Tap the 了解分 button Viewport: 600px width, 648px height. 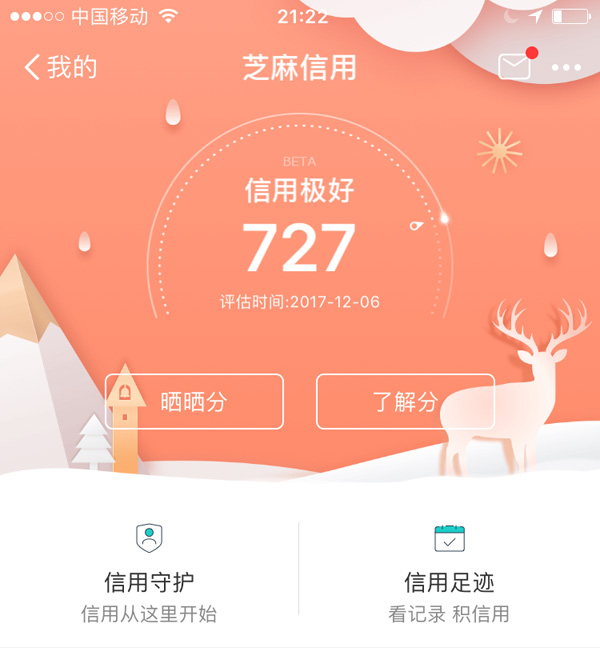tap(405, 401)
